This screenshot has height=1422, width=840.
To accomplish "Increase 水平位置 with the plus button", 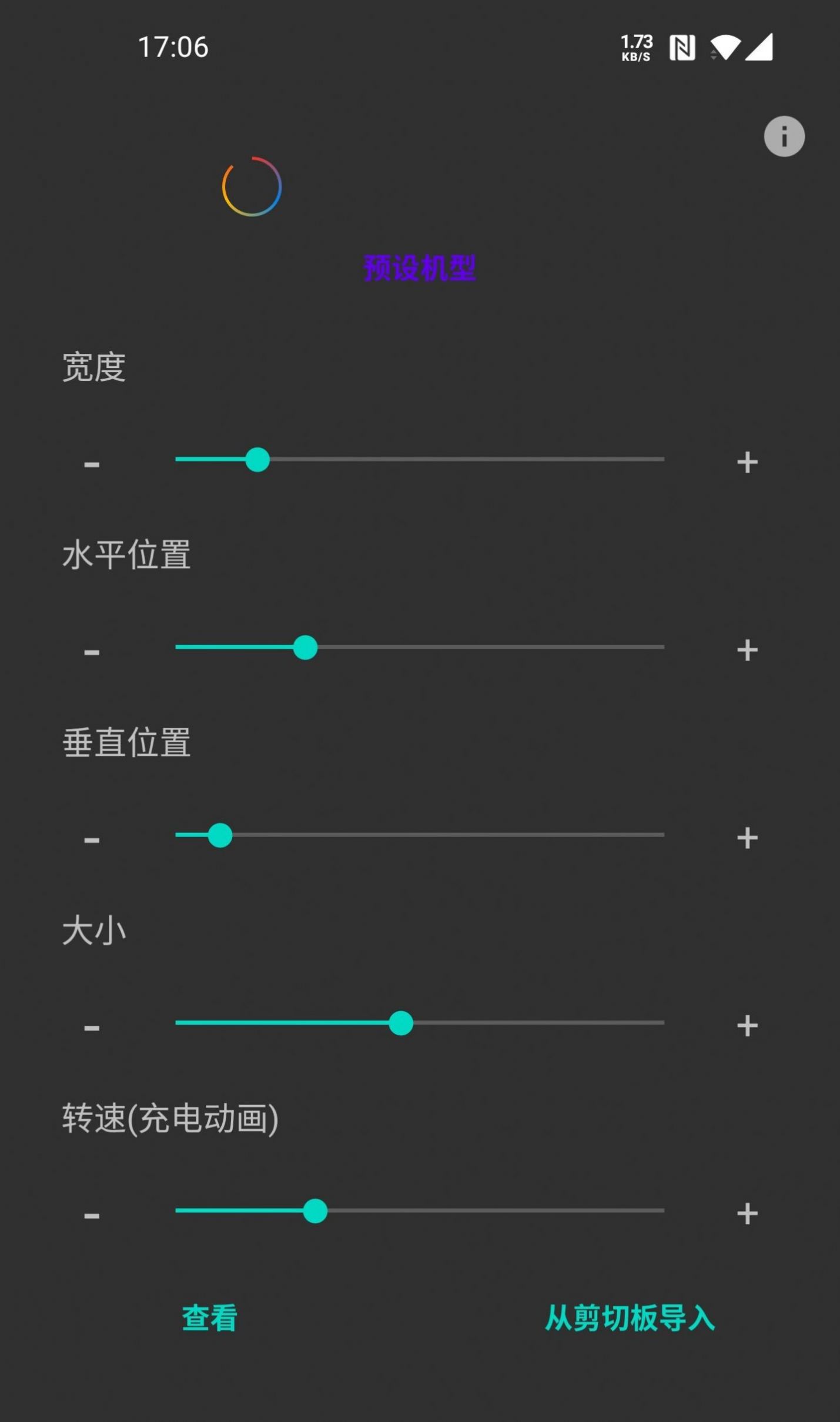I will (748, 651).
